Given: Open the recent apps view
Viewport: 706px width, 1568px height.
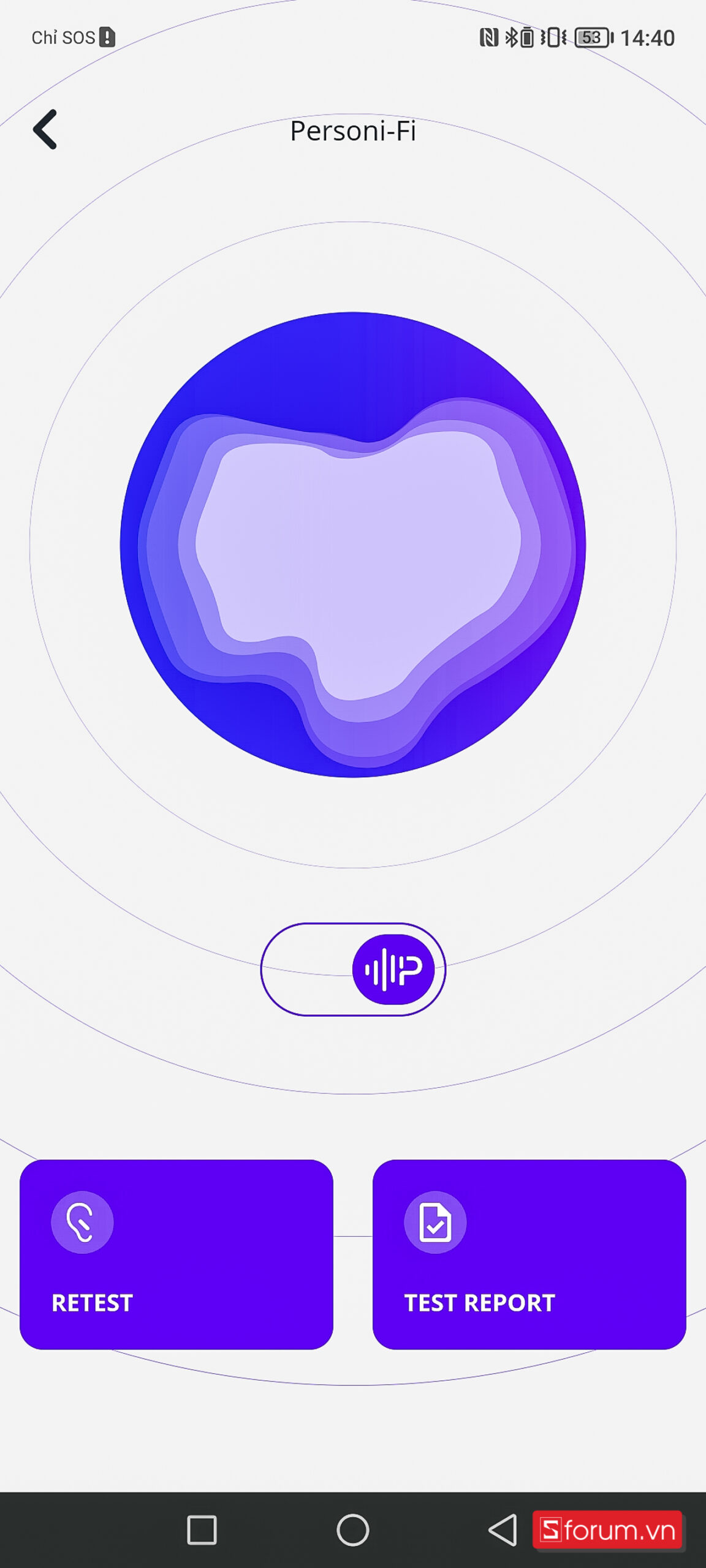Looking at the screenshot, I should click(x=202, y=1530).
